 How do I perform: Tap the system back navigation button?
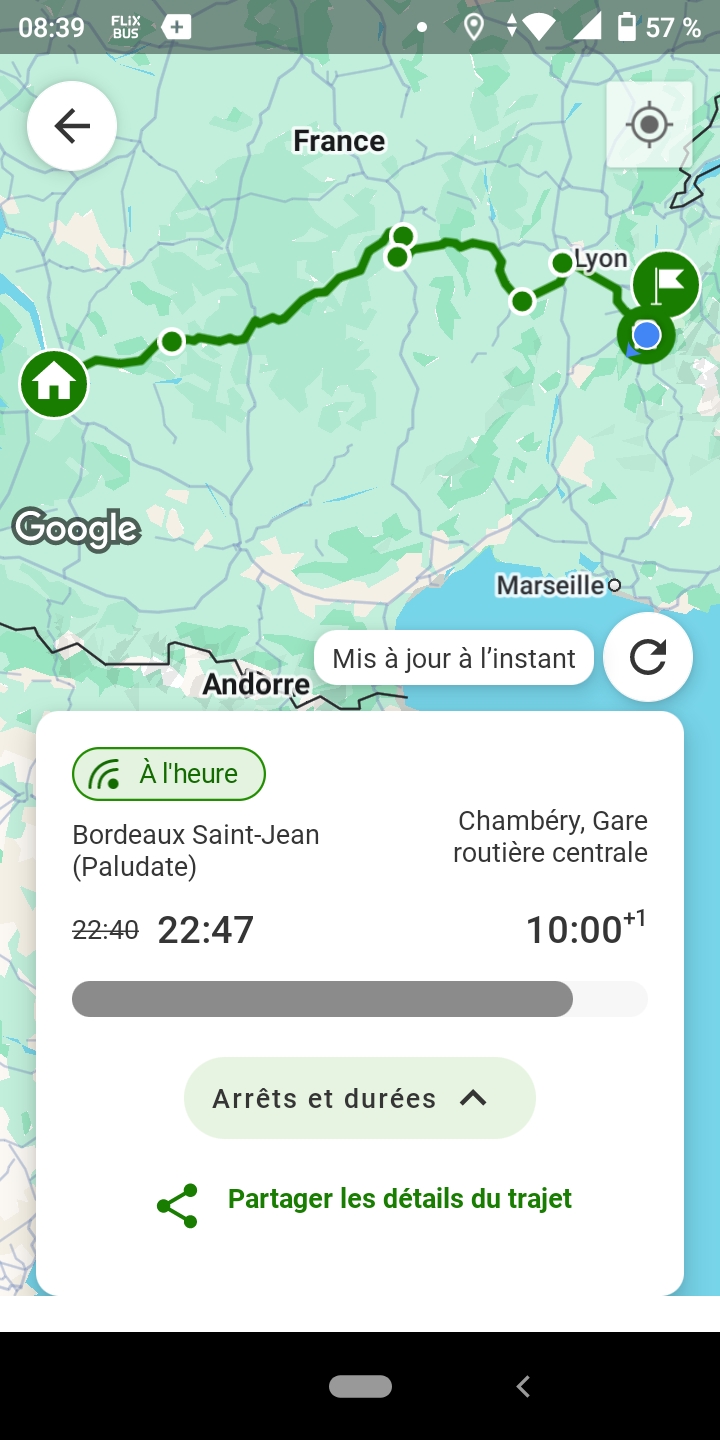click(x=522, y=1386)
